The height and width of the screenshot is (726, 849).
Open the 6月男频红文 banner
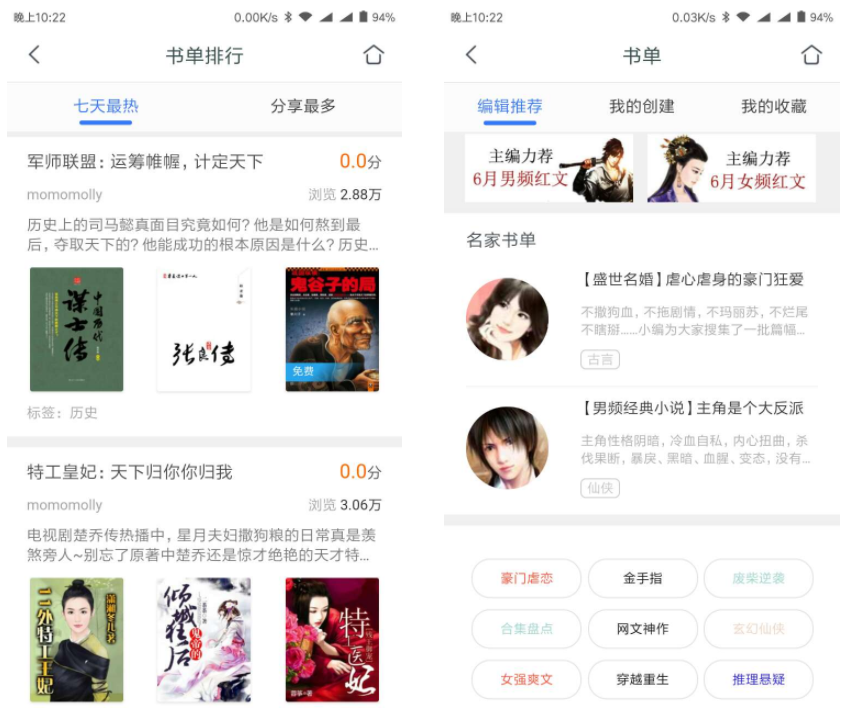549,168
